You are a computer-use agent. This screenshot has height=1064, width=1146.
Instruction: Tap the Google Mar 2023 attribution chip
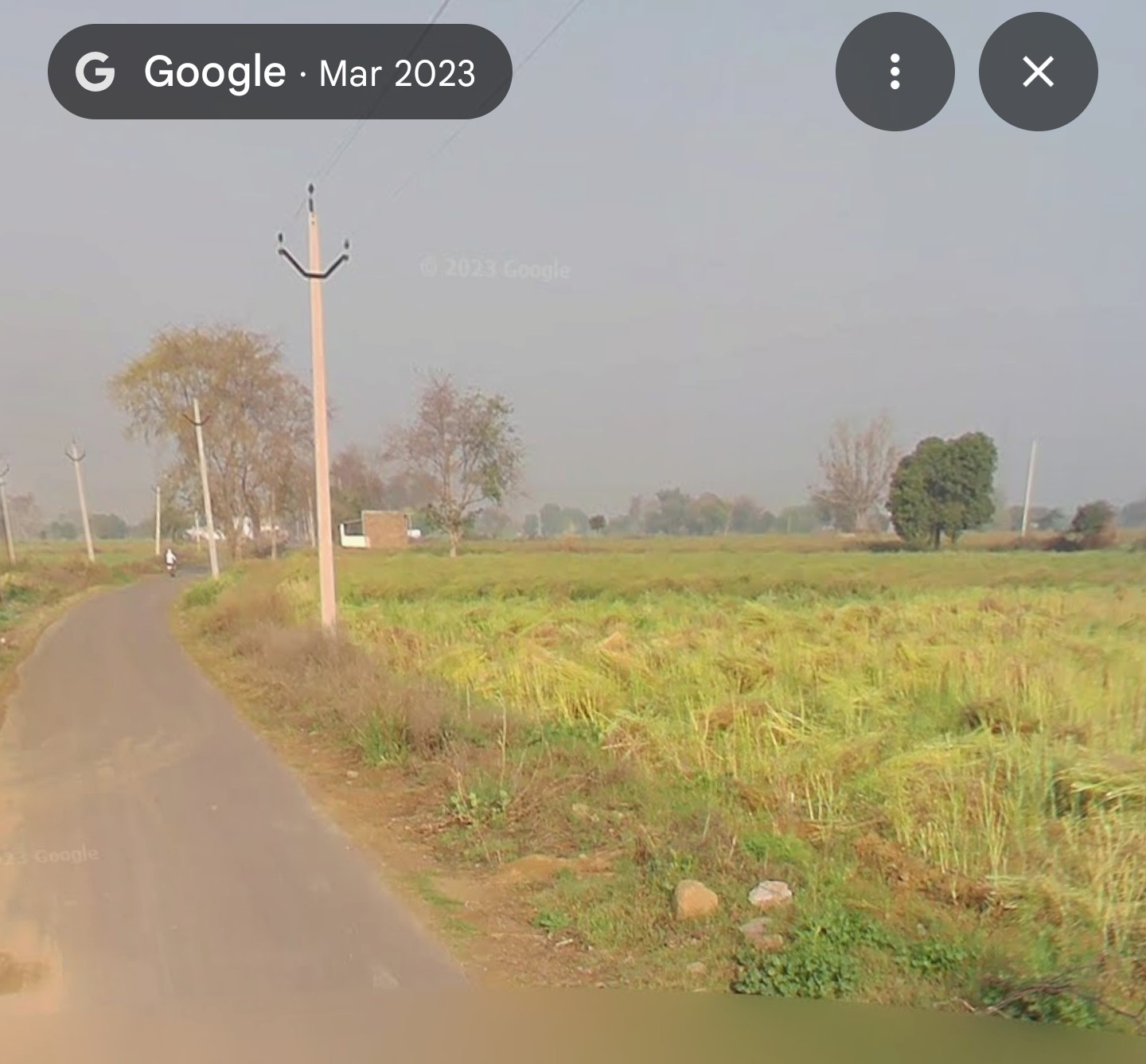tap(279, 72)
